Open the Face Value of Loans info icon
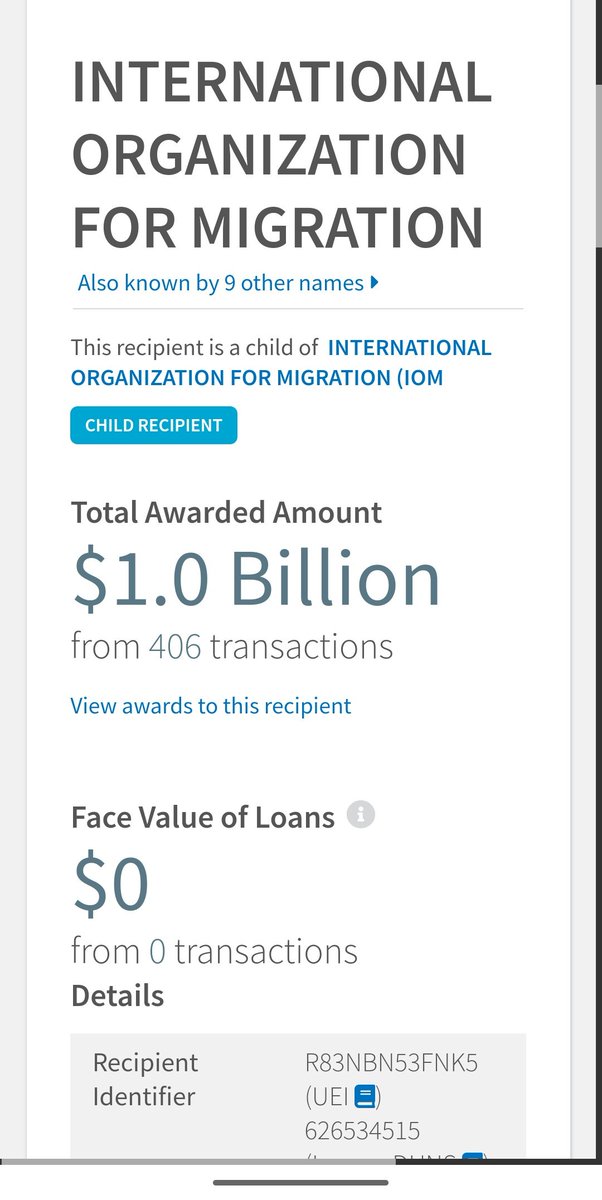 361,815
